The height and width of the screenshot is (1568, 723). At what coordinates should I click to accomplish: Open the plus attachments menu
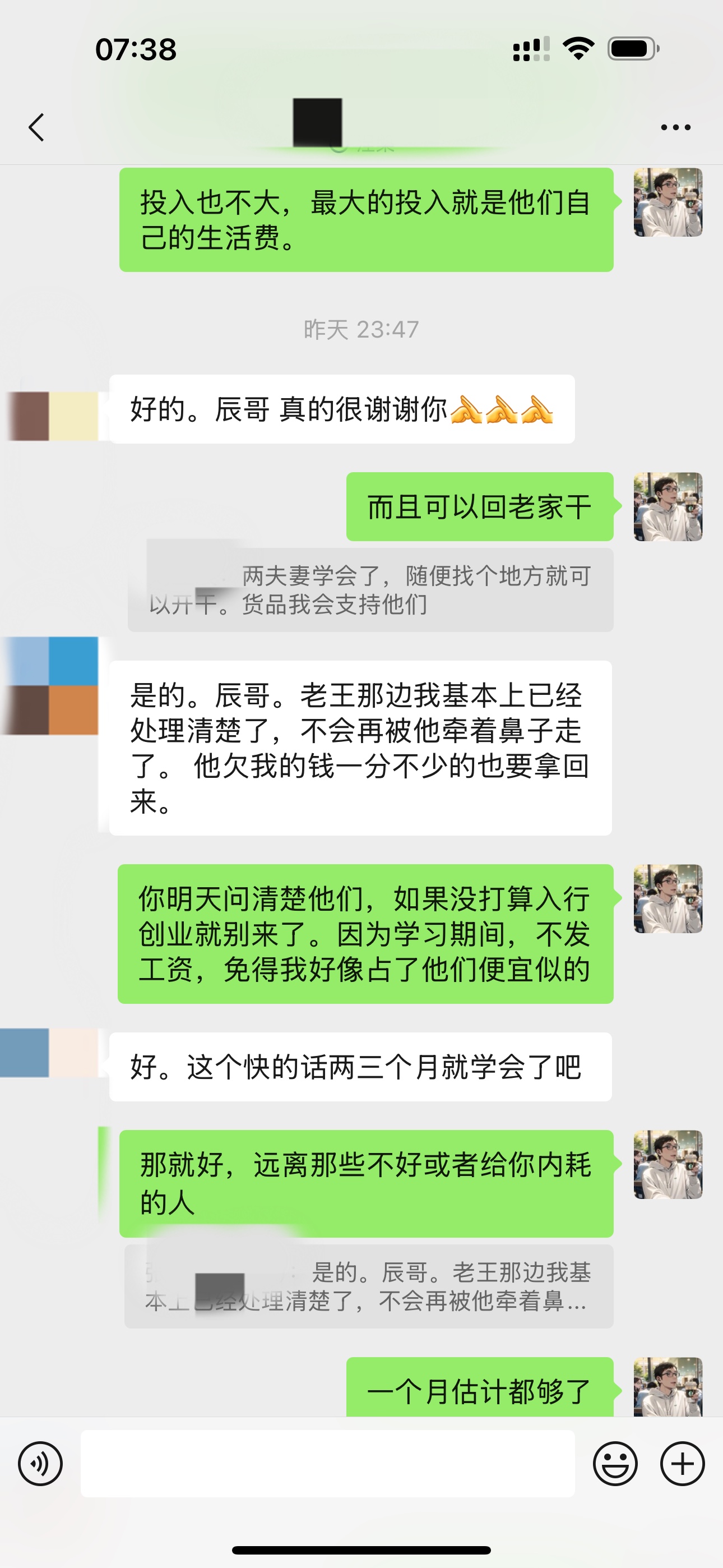click(x=682, y=1463)
